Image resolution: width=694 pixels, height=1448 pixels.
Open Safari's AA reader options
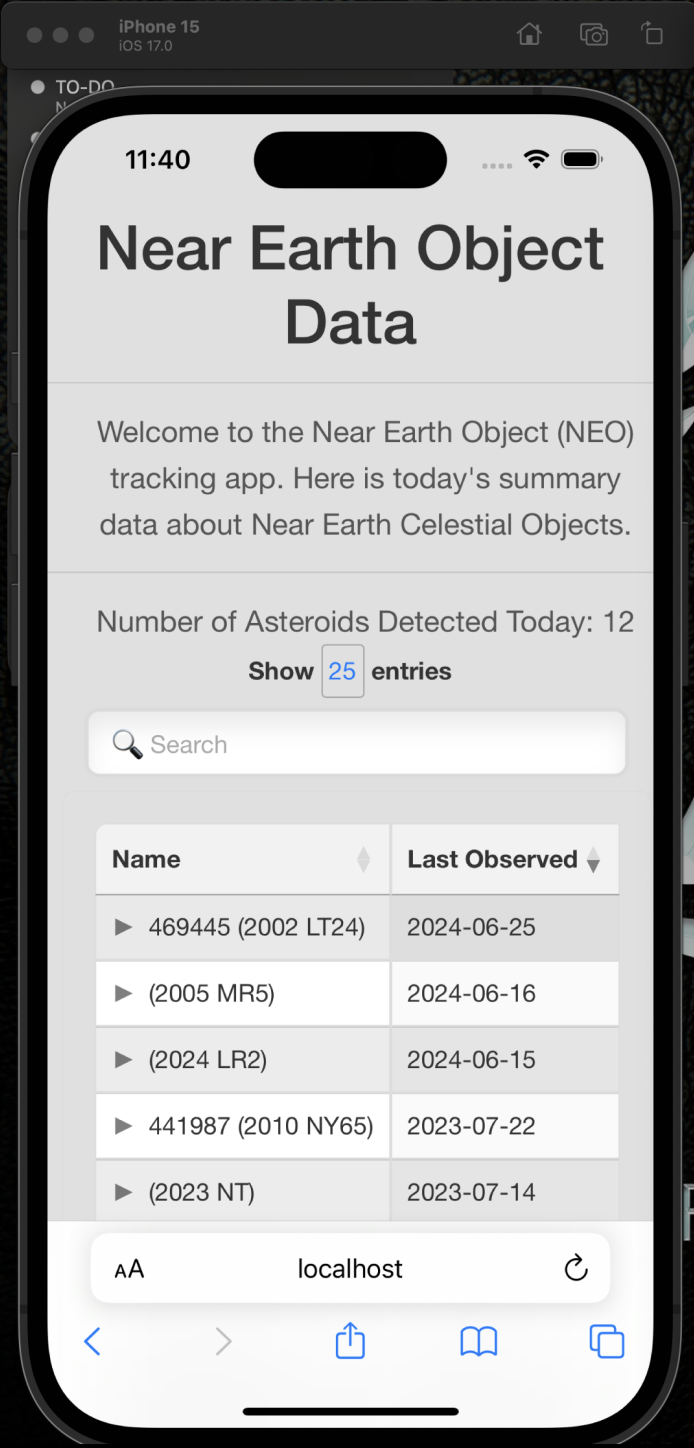[129, 1269]
